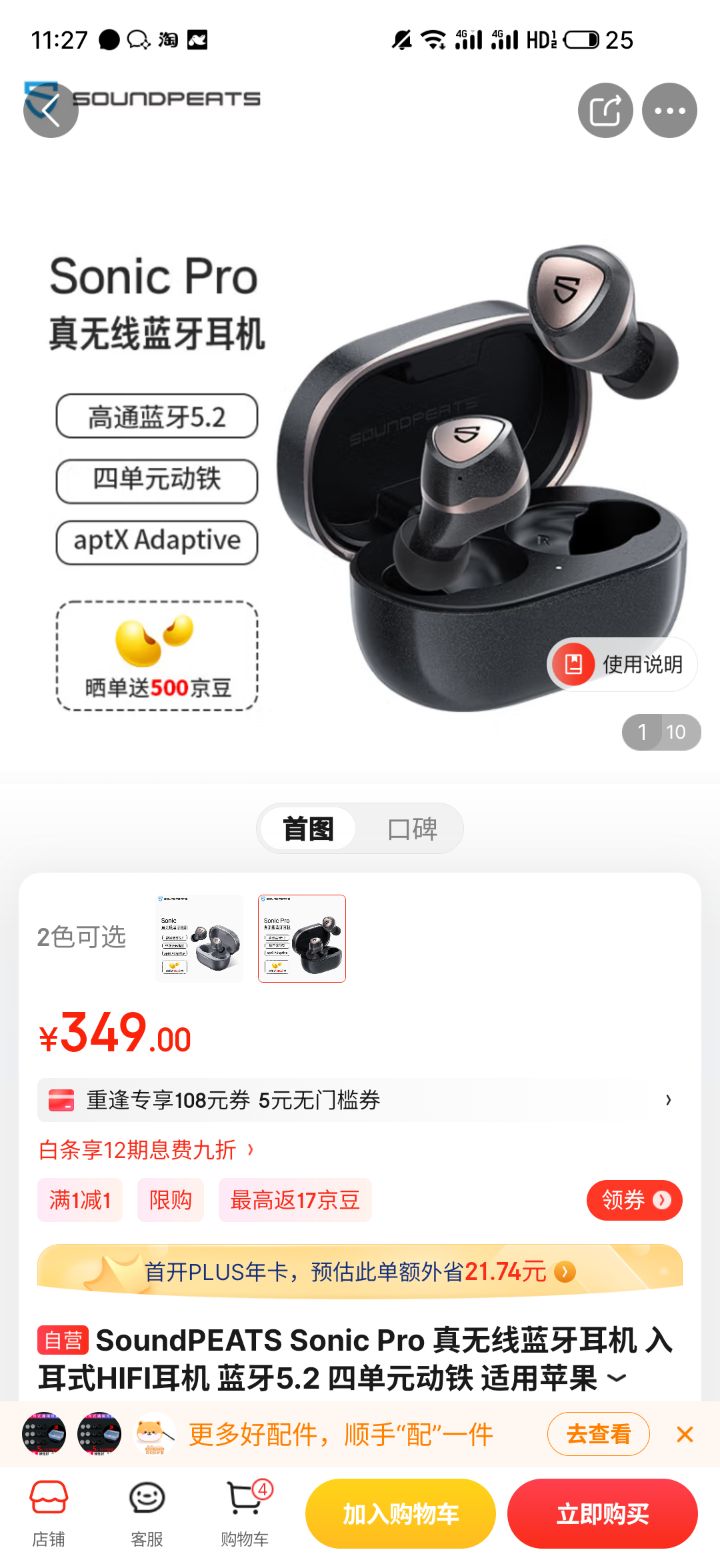Screen dimensions: 720x1560
Task: Open 使用说明 user manual
Action: 622,664
